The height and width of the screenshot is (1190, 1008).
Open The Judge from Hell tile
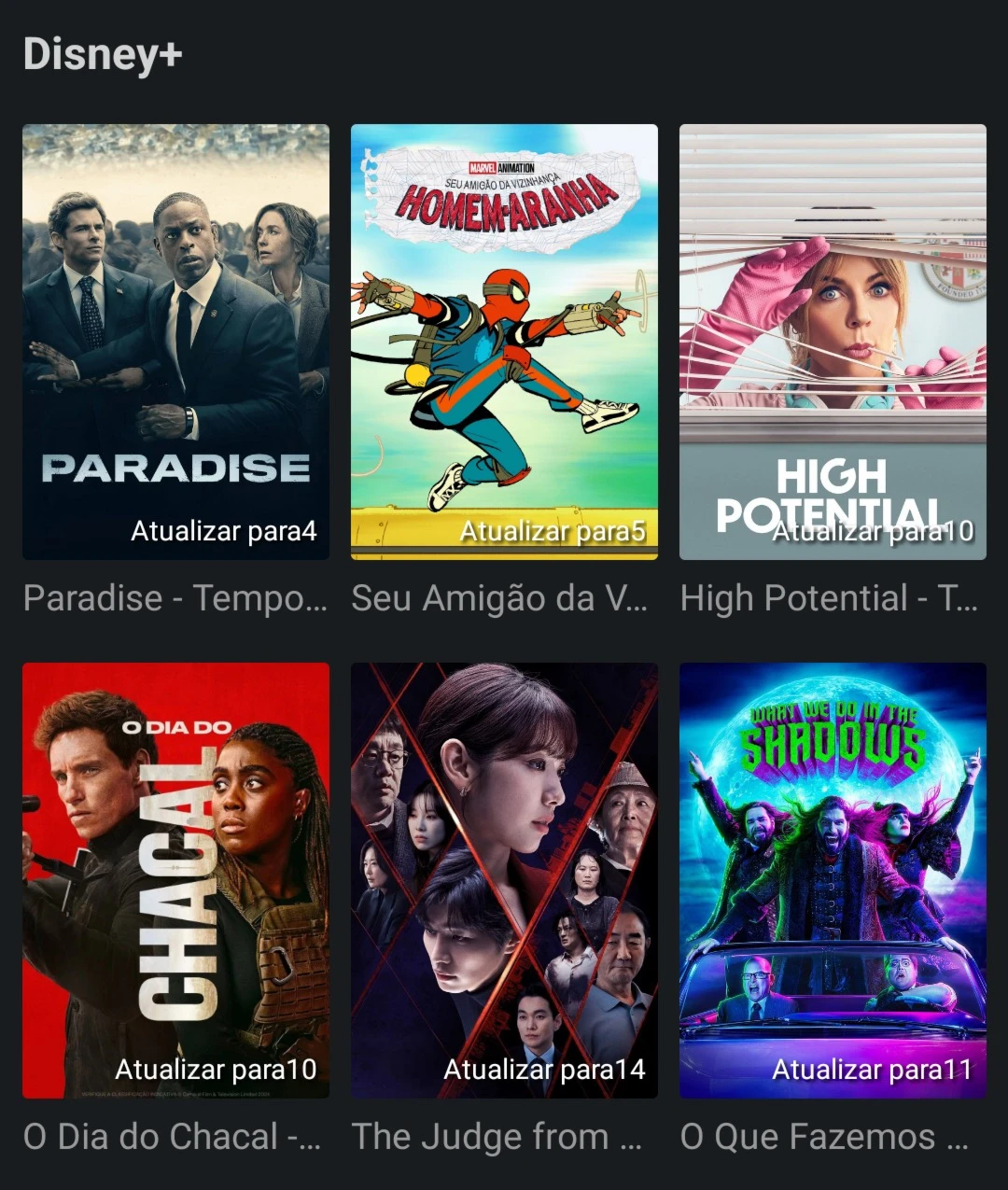pyautogui.click(x=504, y=879)
